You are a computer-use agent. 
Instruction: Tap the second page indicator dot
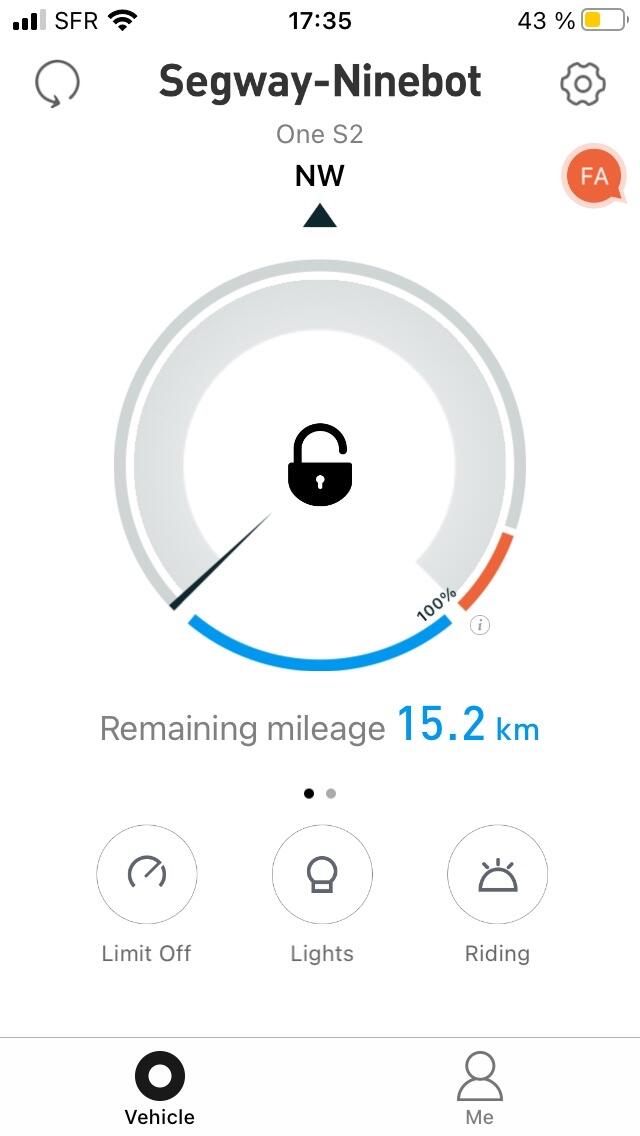point(331,793)
